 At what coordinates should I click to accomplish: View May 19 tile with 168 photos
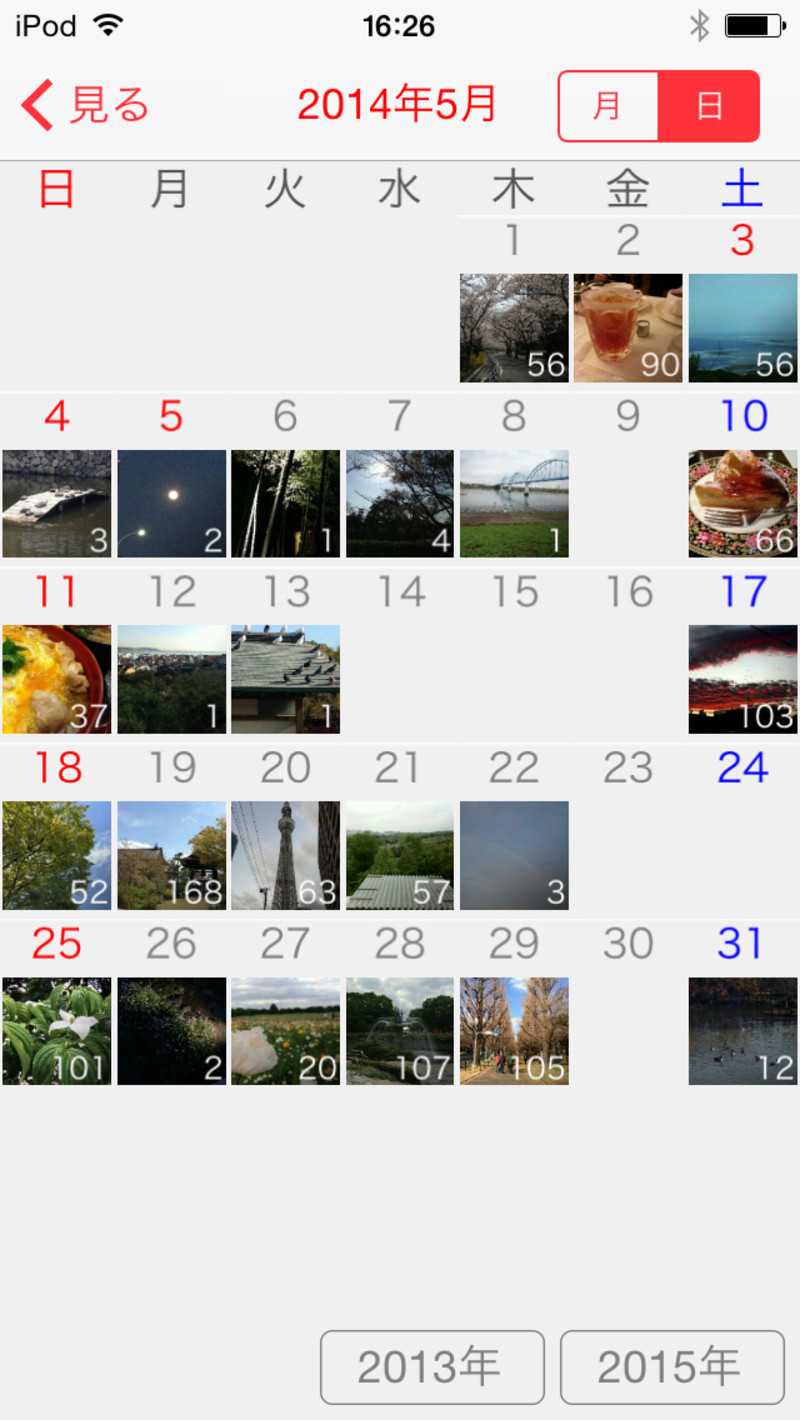tap(171, 855)
